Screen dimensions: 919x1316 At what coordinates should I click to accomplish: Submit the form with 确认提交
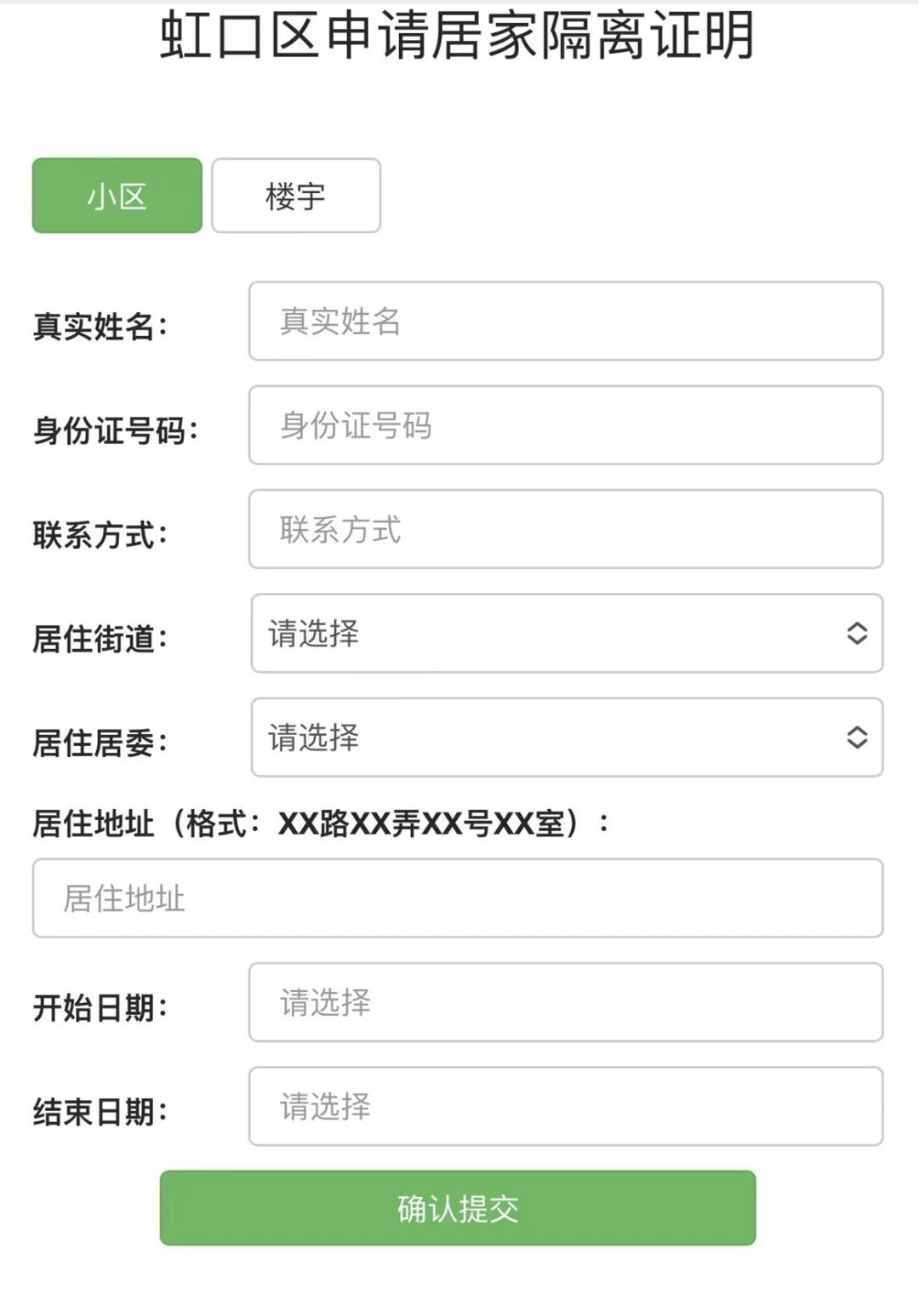(x=458, y=1208)
